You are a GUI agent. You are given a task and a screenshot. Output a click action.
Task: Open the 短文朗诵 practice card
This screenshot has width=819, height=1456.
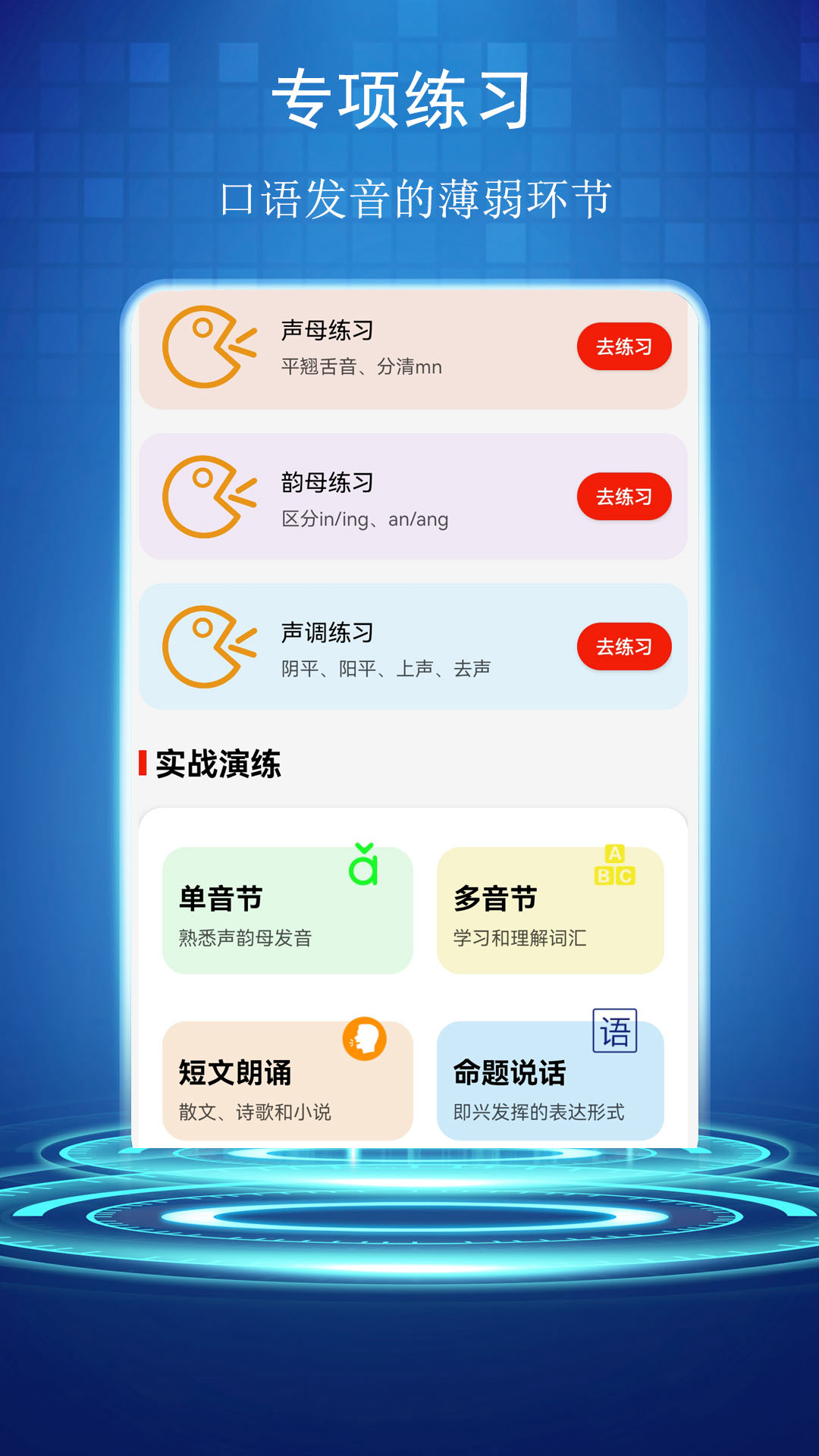(288, 1081)
